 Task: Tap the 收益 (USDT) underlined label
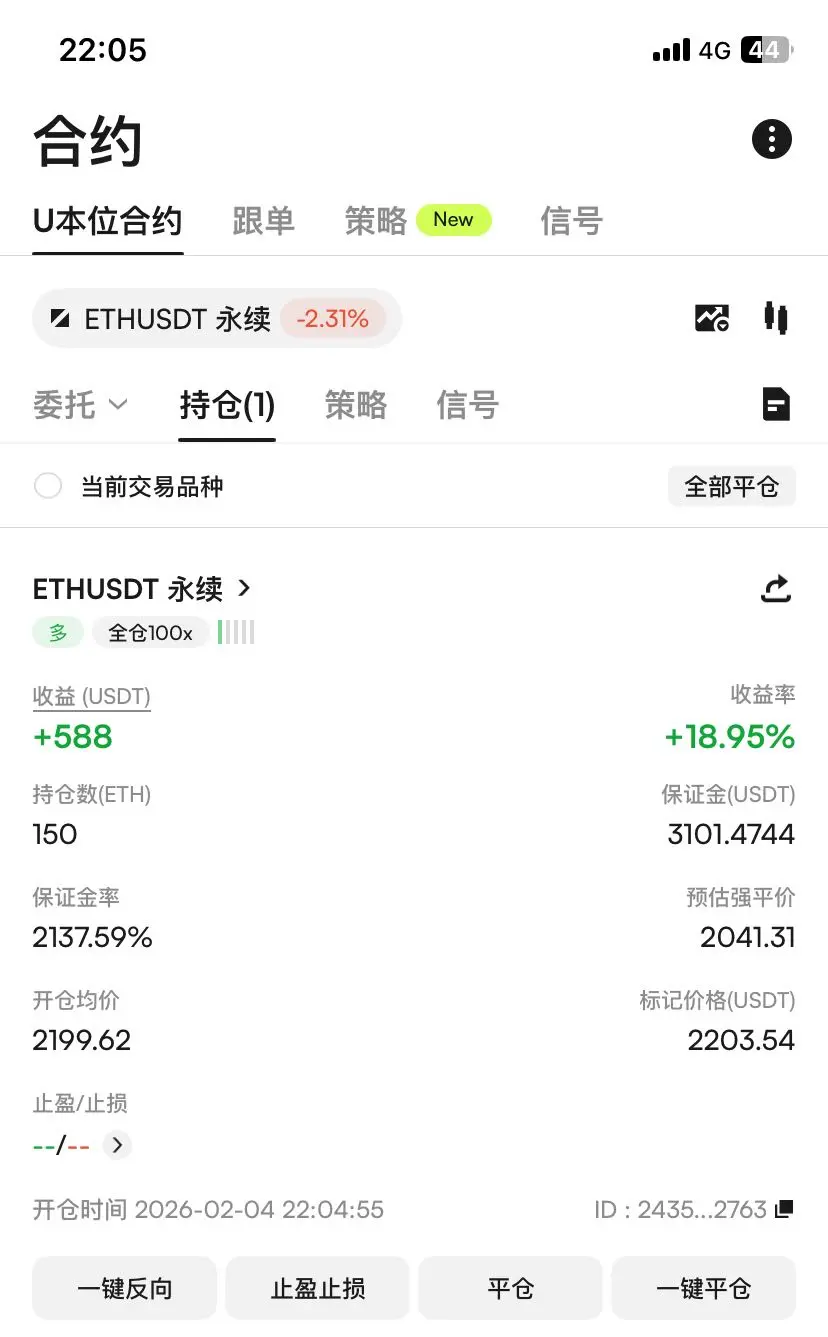click(x=91, y=696)
